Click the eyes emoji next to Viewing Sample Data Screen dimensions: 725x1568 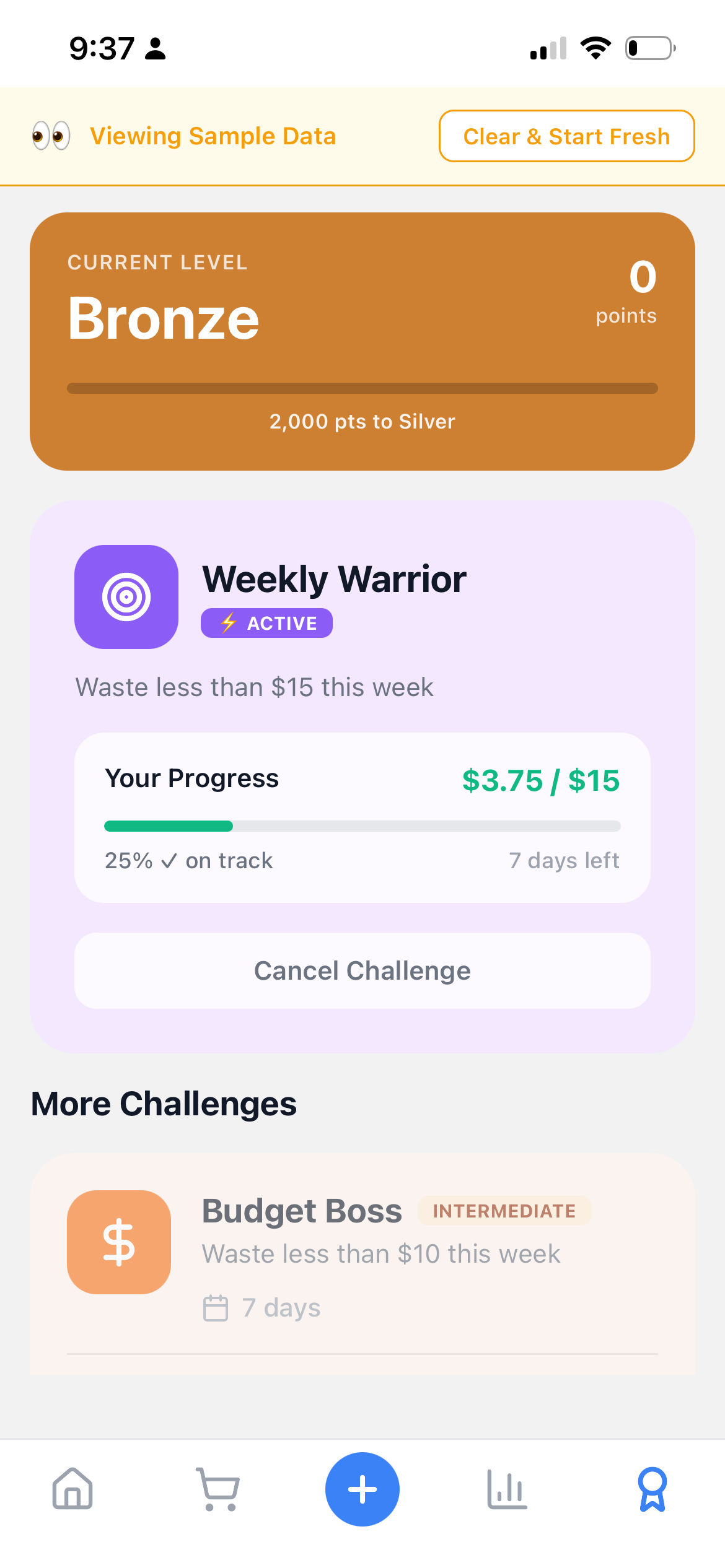pos(53,136)
